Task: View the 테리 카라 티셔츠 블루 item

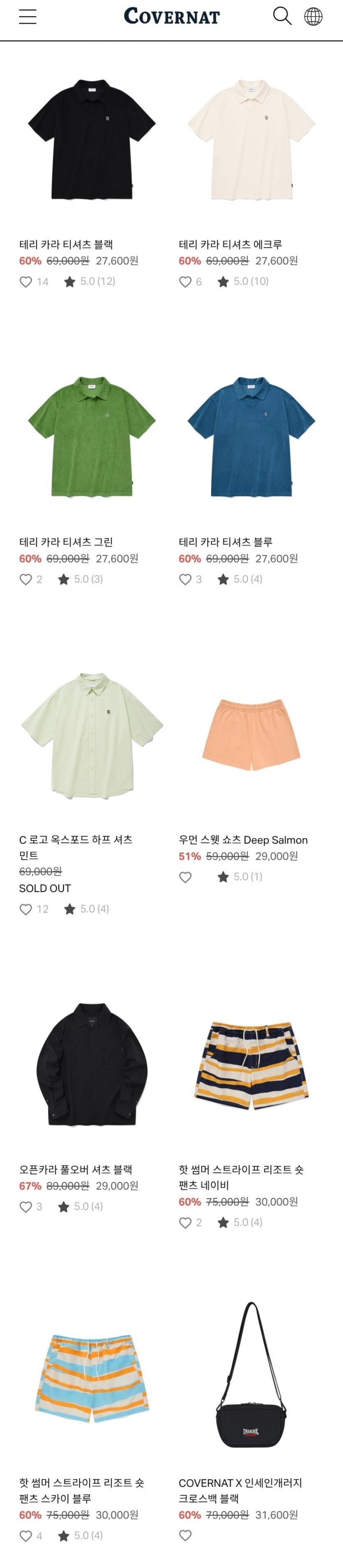Action: click(251, 437)
